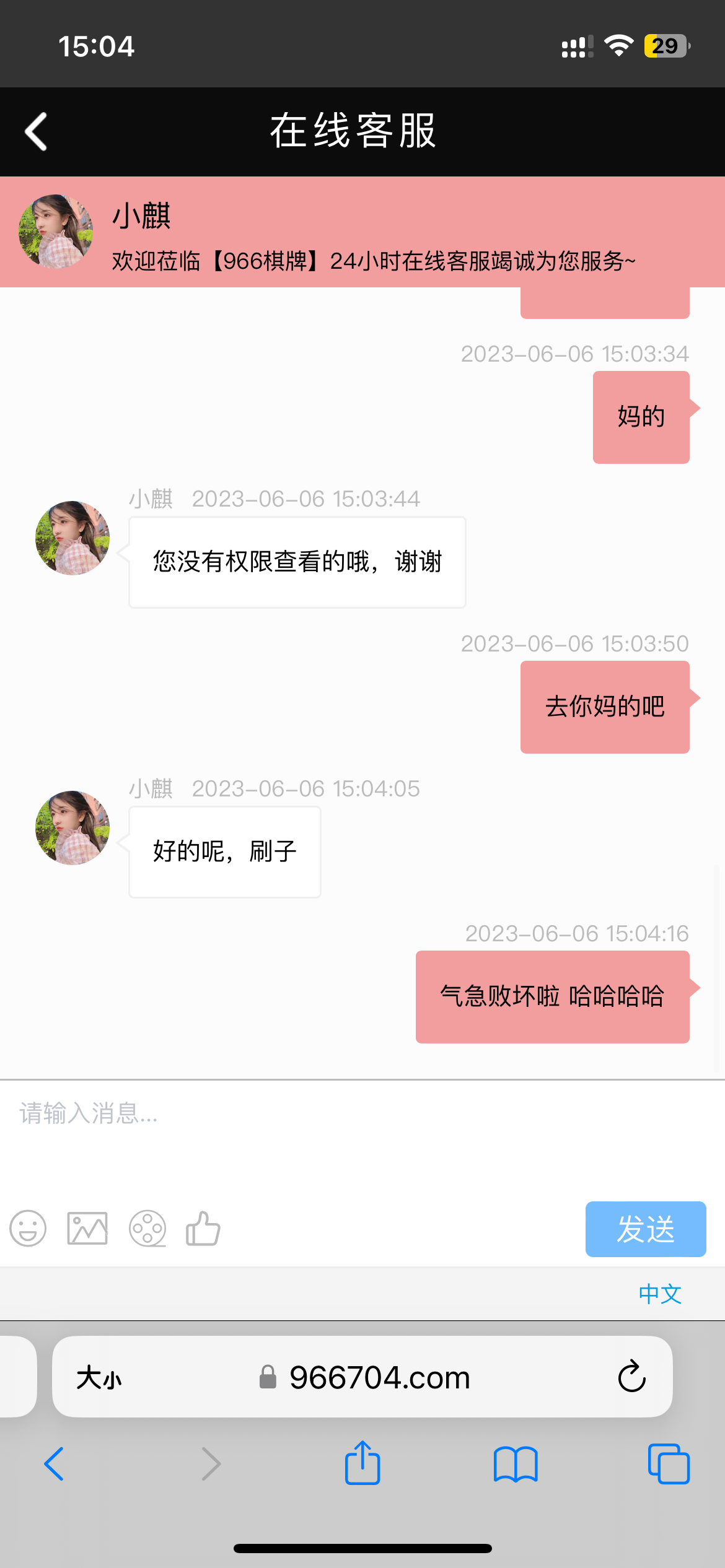
Task: Attach a video using the film reel icon
Action: click(x=147, y=1228)
